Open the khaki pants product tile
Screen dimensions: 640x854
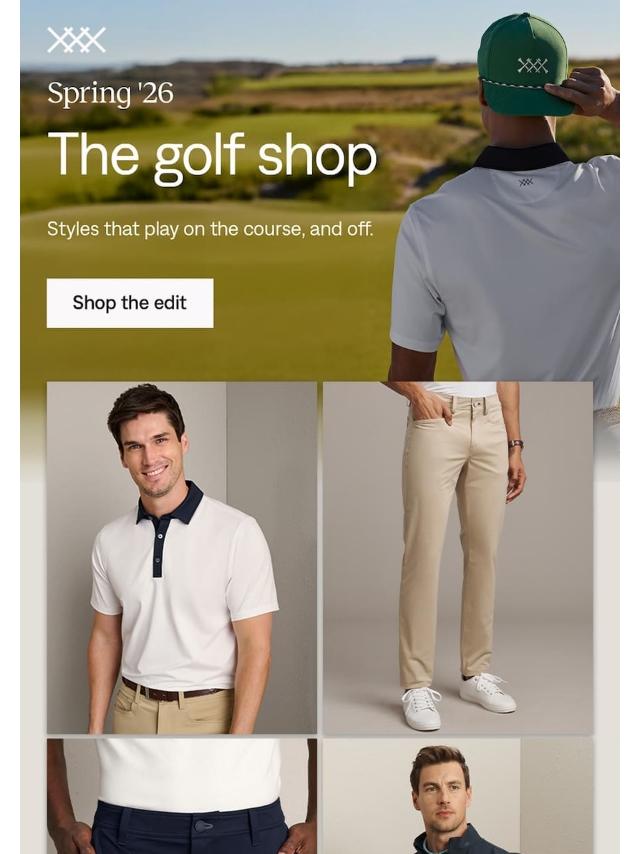click(x=458, y=557)
